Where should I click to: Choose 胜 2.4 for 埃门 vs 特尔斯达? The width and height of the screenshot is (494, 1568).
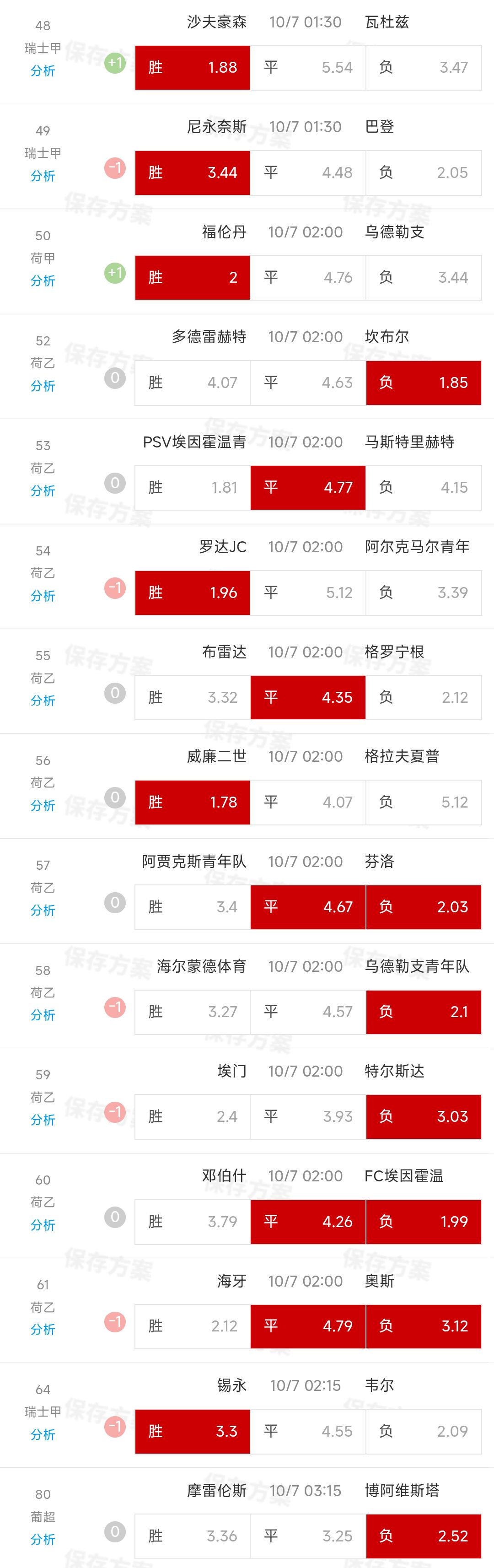coord(192,1116)
